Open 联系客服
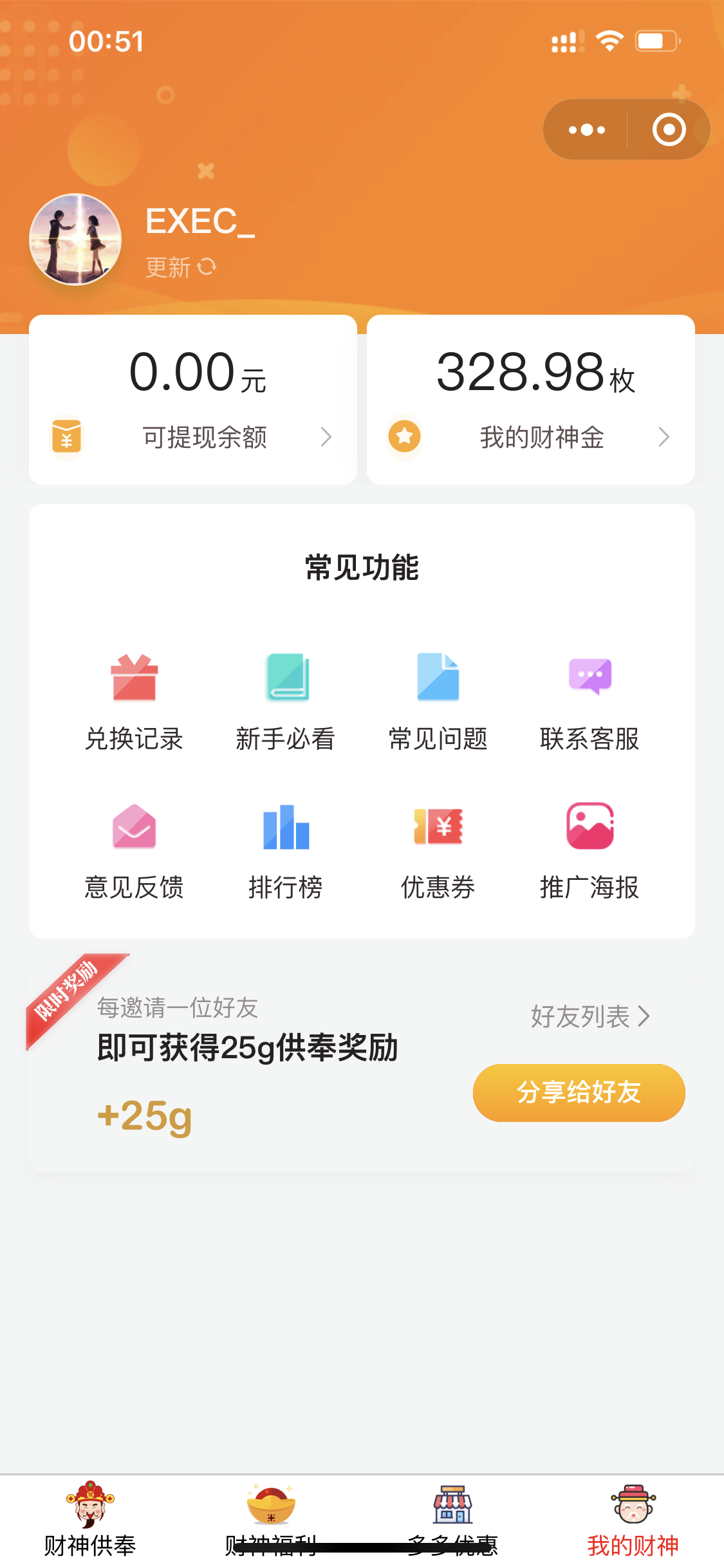This screenshot has height=1568, width=724. coord(589,703)
